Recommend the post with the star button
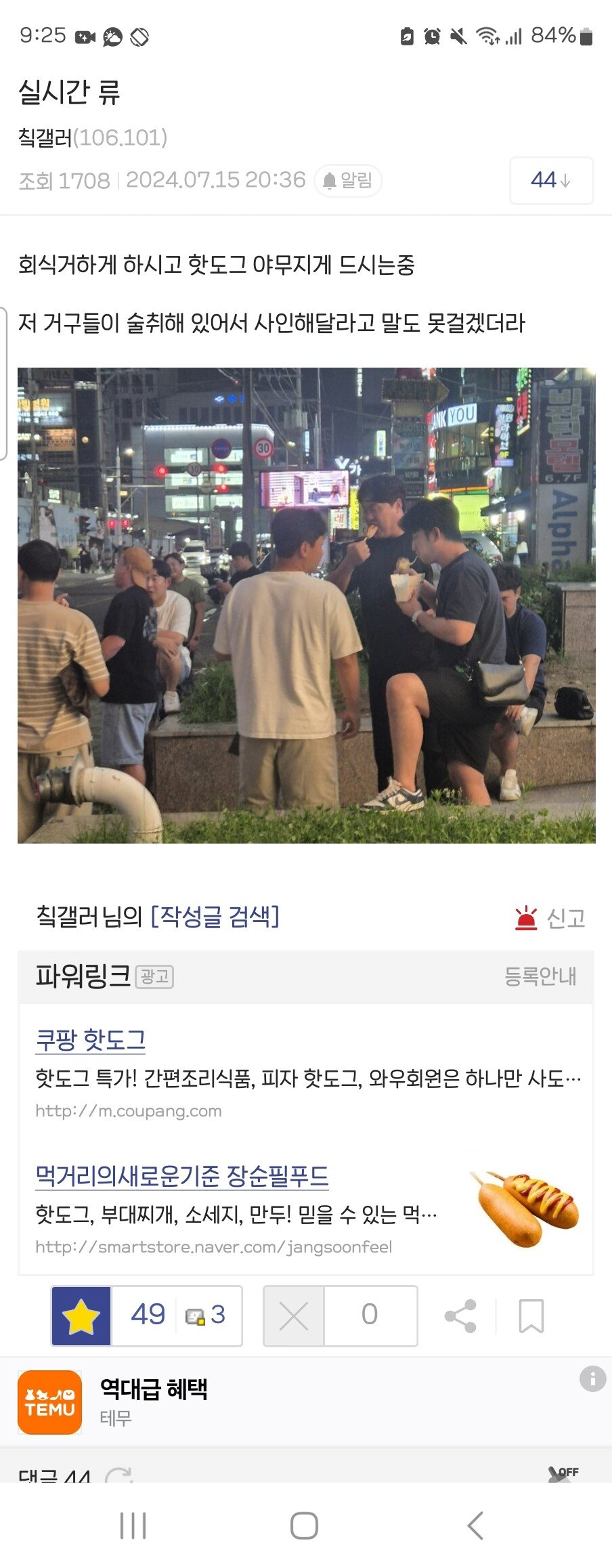This screenshot has height=1568, width=612. [x=81, y=1315]
